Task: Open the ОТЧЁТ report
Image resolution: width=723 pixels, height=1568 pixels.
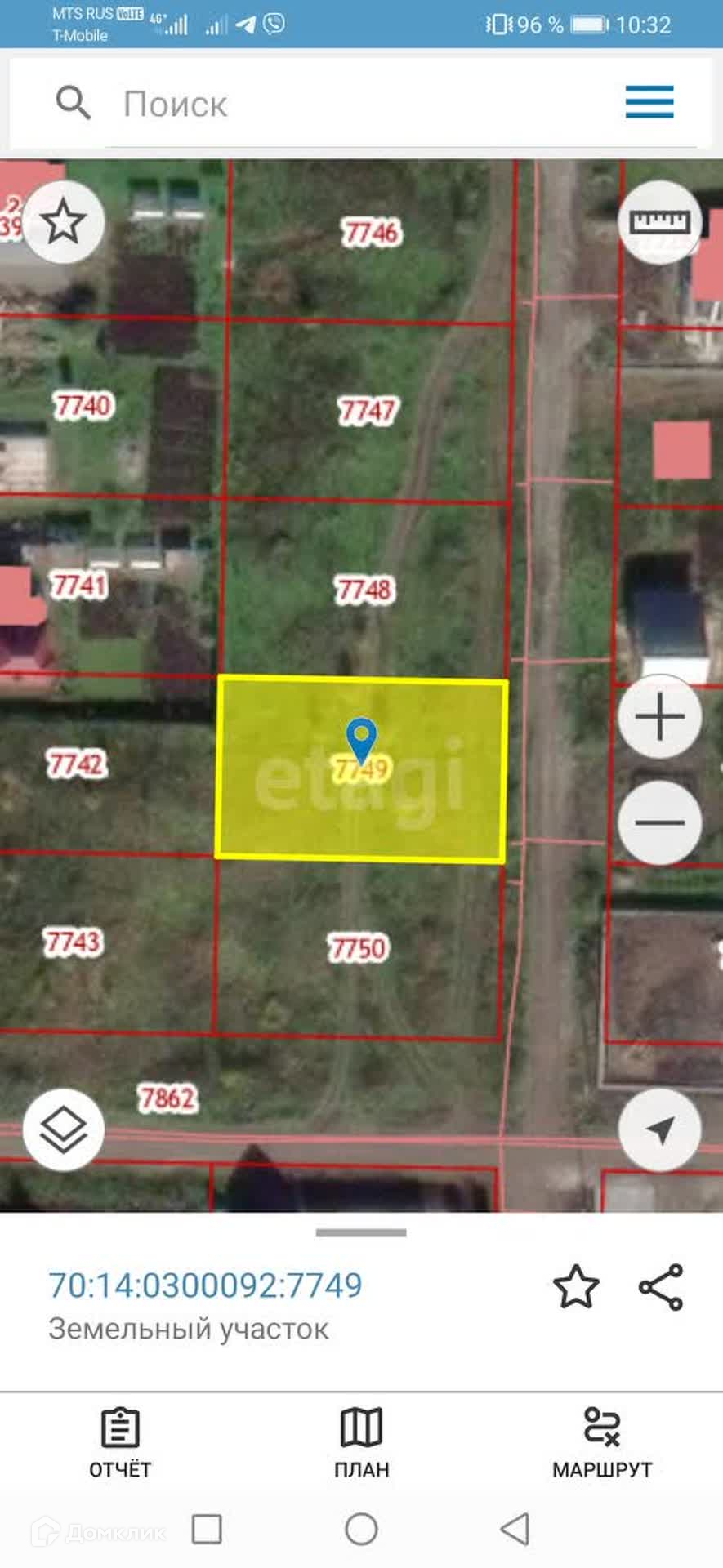Action: pyautogui.click(x=120, y=1442)
